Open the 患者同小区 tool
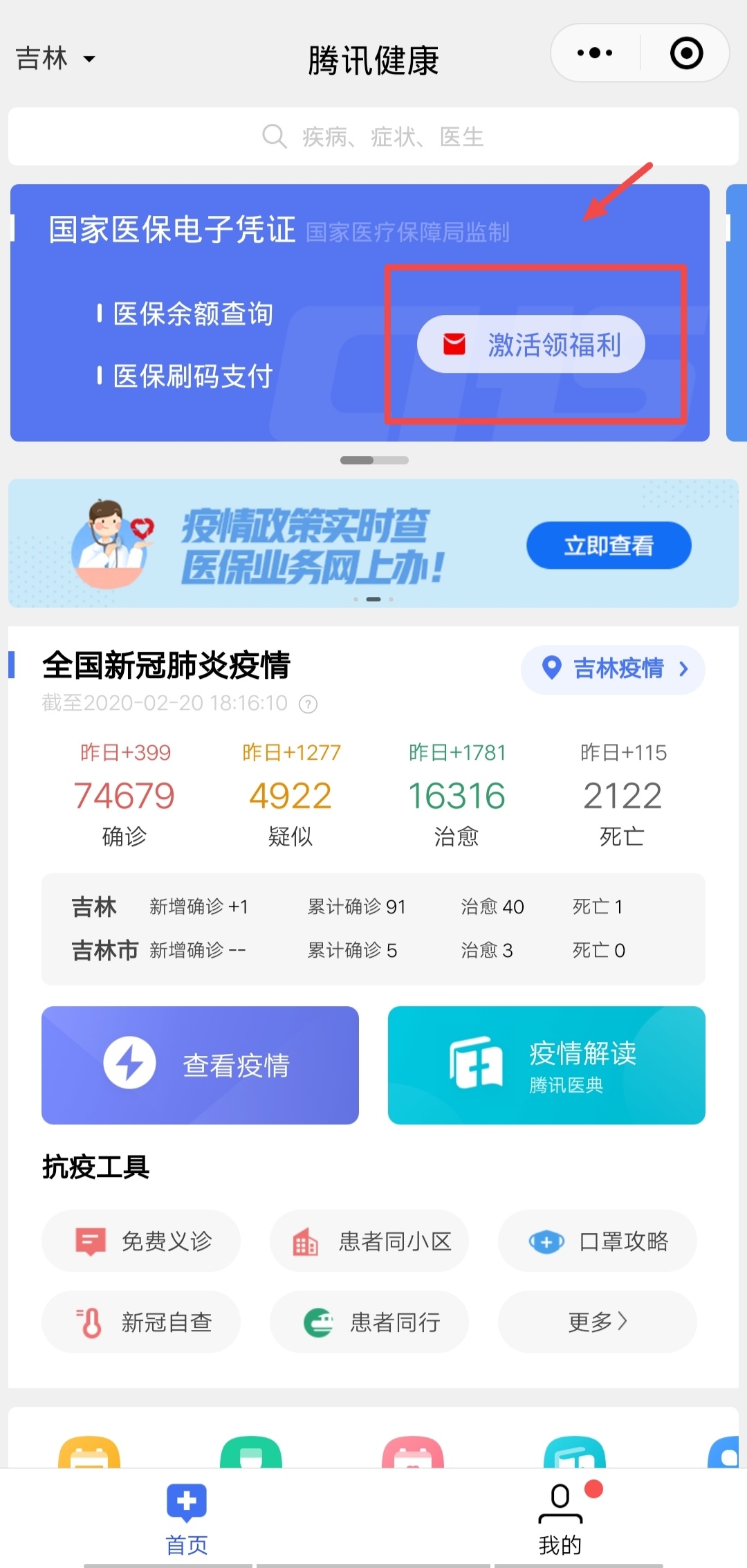Viewport: 747px width, 1568px height. pos(369,1241)
